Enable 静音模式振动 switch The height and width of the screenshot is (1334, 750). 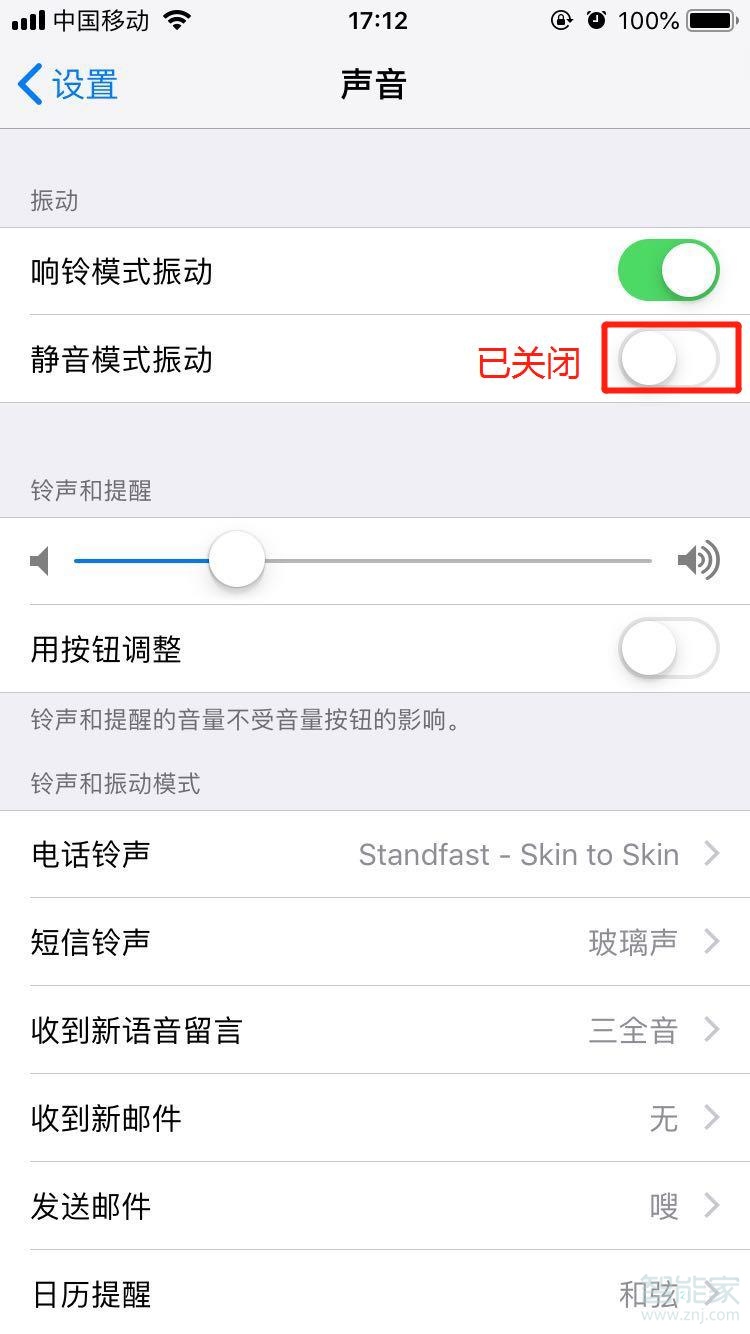coord(668,359)
